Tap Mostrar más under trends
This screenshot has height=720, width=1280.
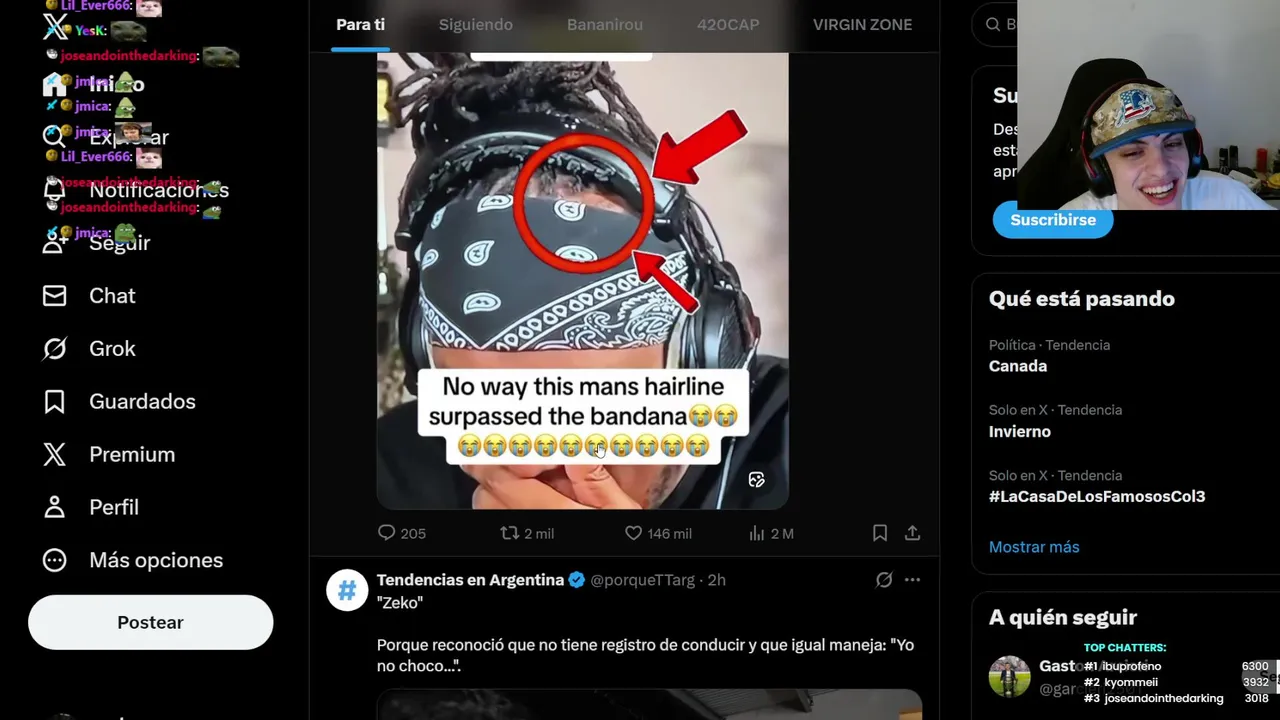(x=1034, y=547)
